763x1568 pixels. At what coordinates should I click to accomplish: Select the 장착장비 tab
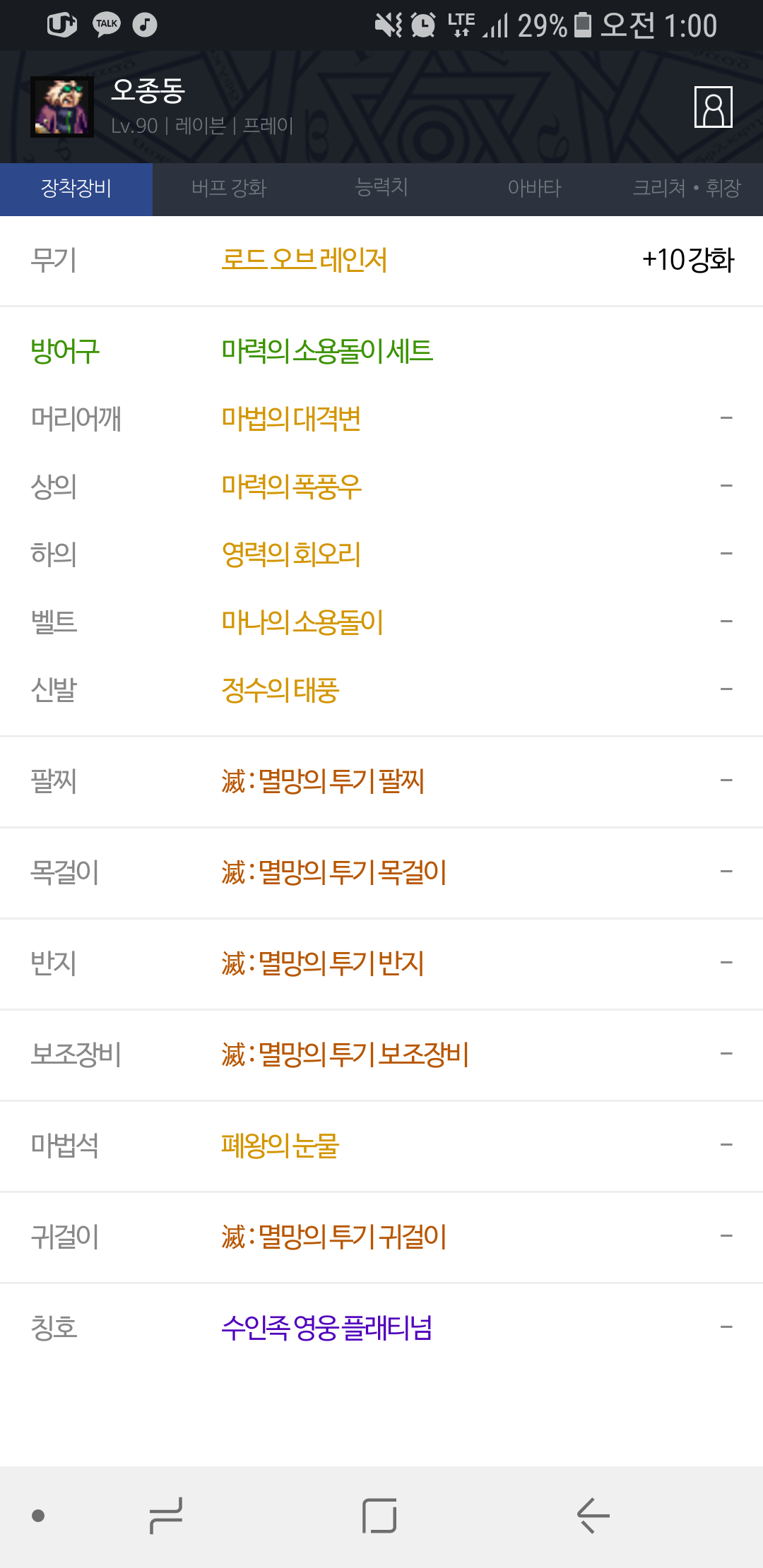click(76, 189)
